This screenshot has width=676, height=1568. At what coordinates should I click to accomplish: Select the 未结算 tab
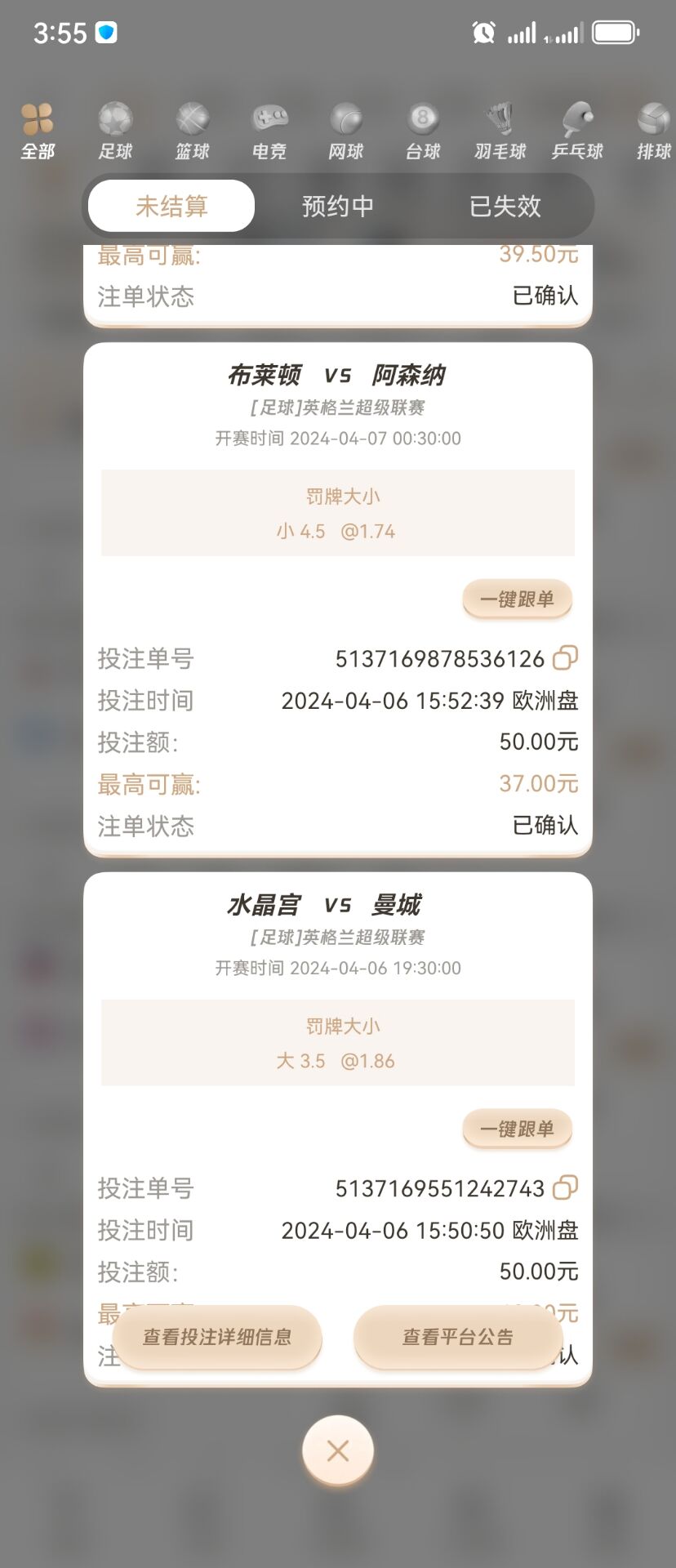pyautogui.click(x=171, y=206)
